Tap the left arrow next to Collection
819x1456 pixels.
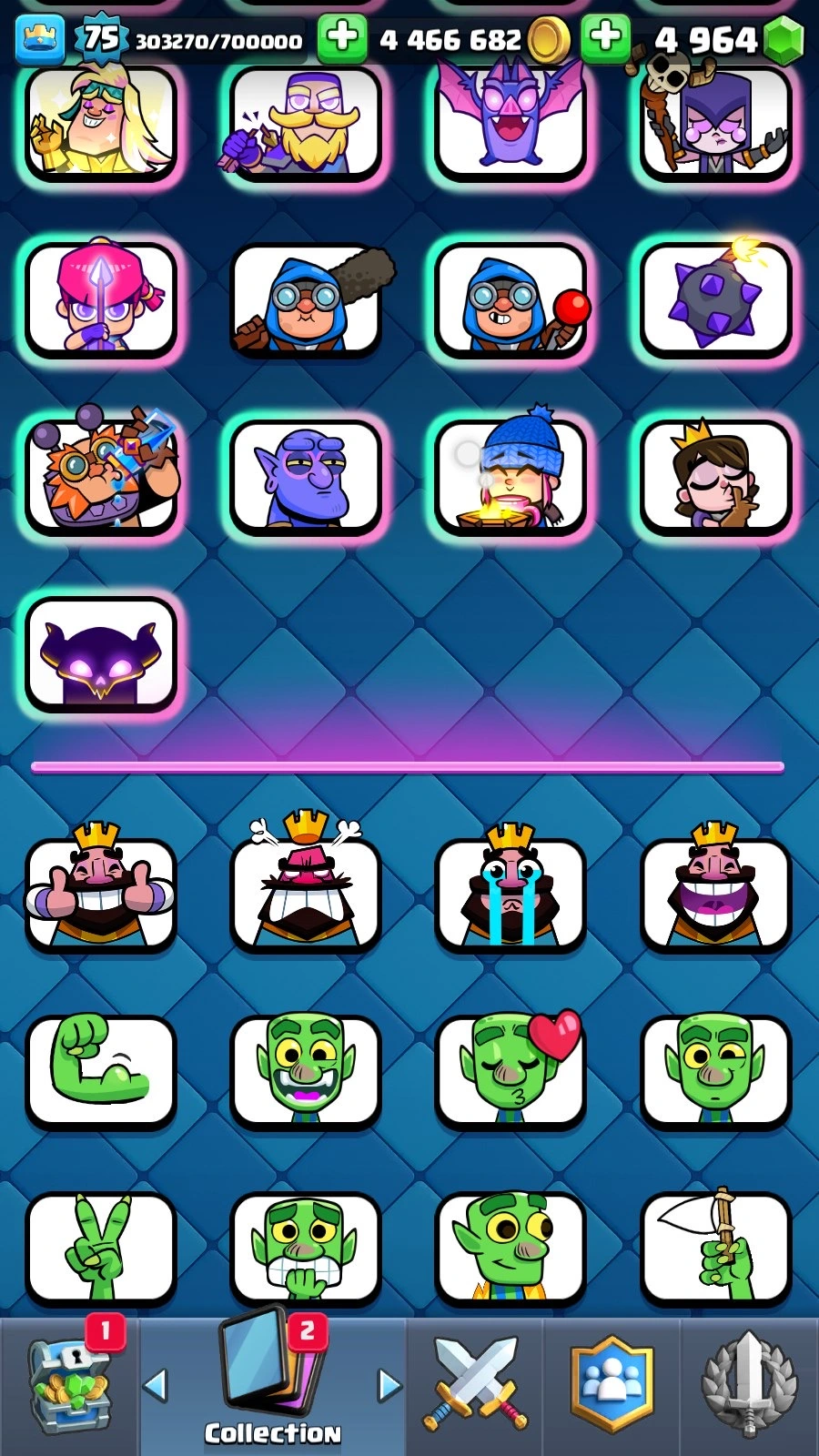coord(156,1385)
